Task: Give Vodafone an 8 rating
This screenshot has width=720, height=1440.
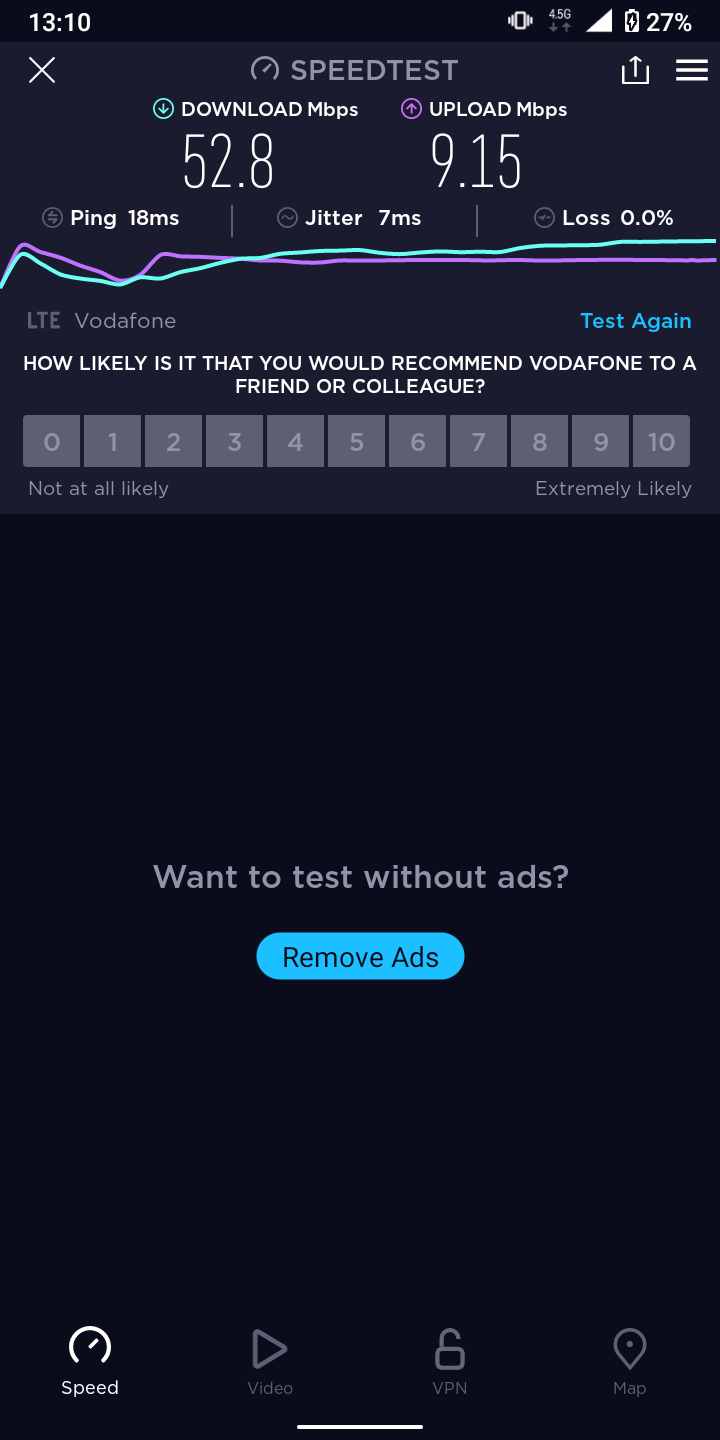Action: tap(540, 442)
